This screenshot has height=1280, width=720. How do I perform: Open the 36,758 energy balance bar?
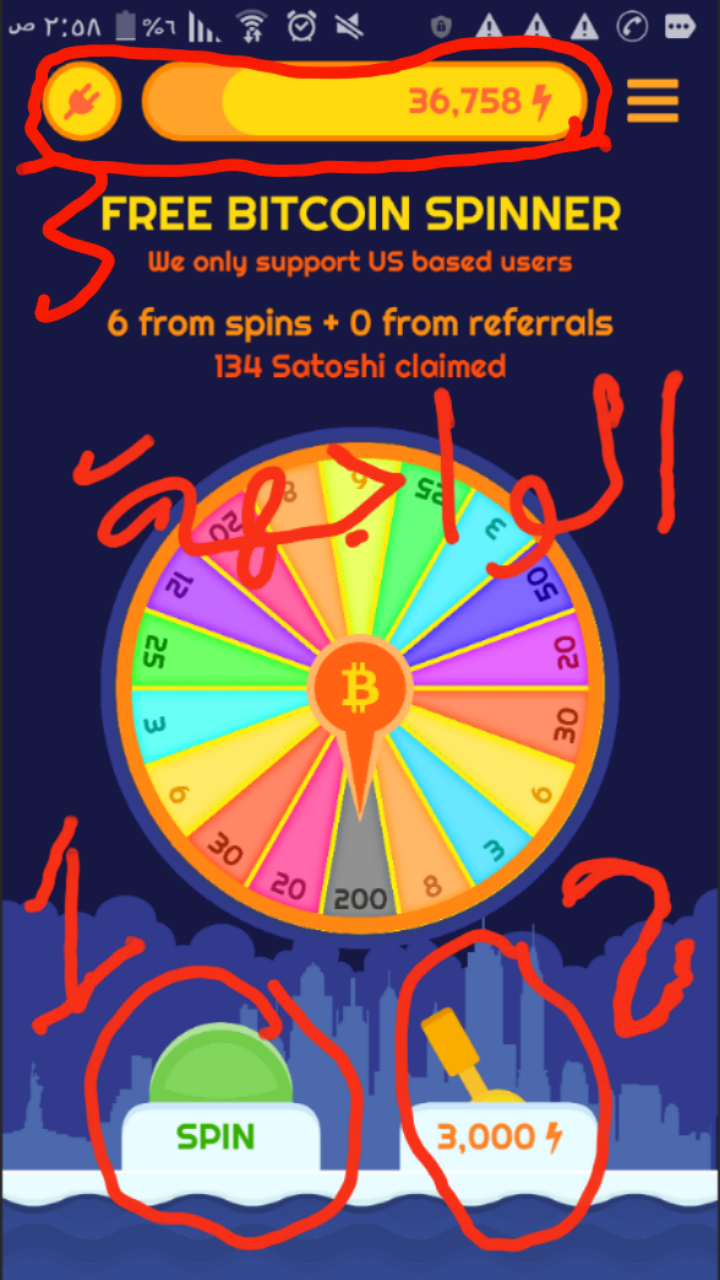(365, 101)
